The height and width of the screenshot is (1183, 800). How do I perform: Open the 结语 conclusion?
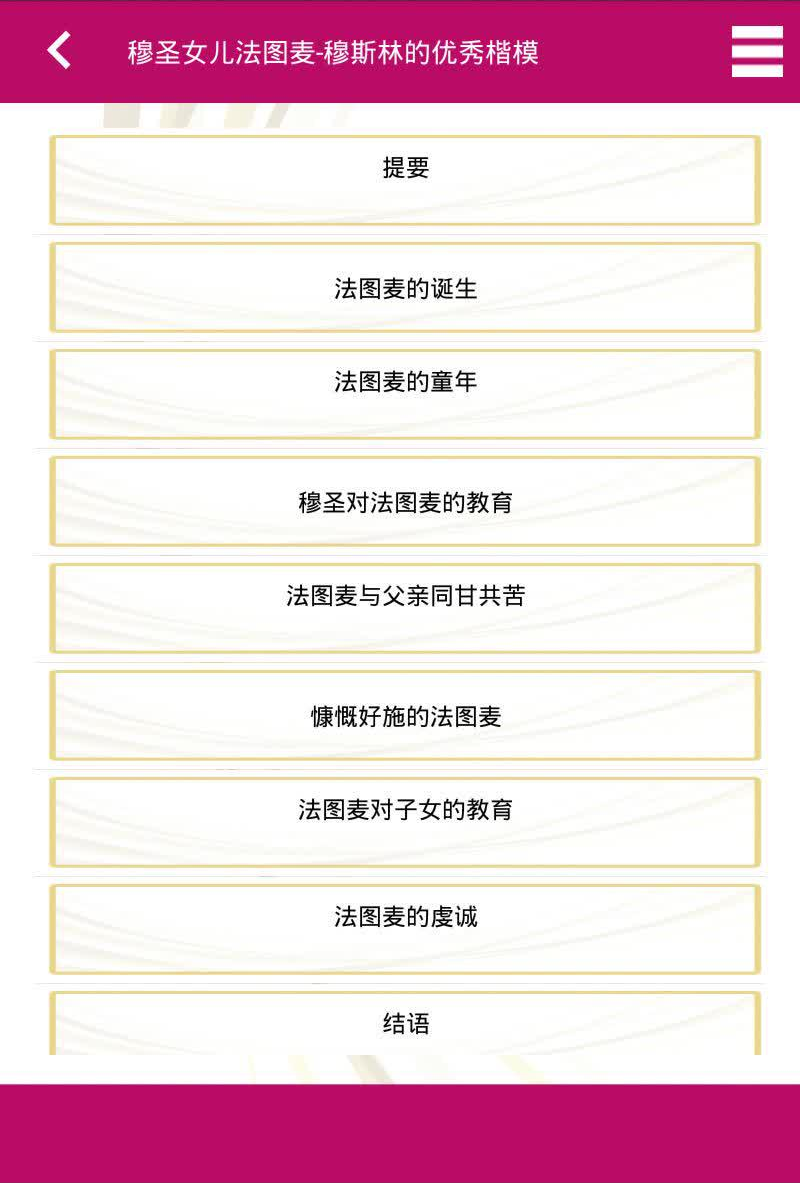[405, 1023]
